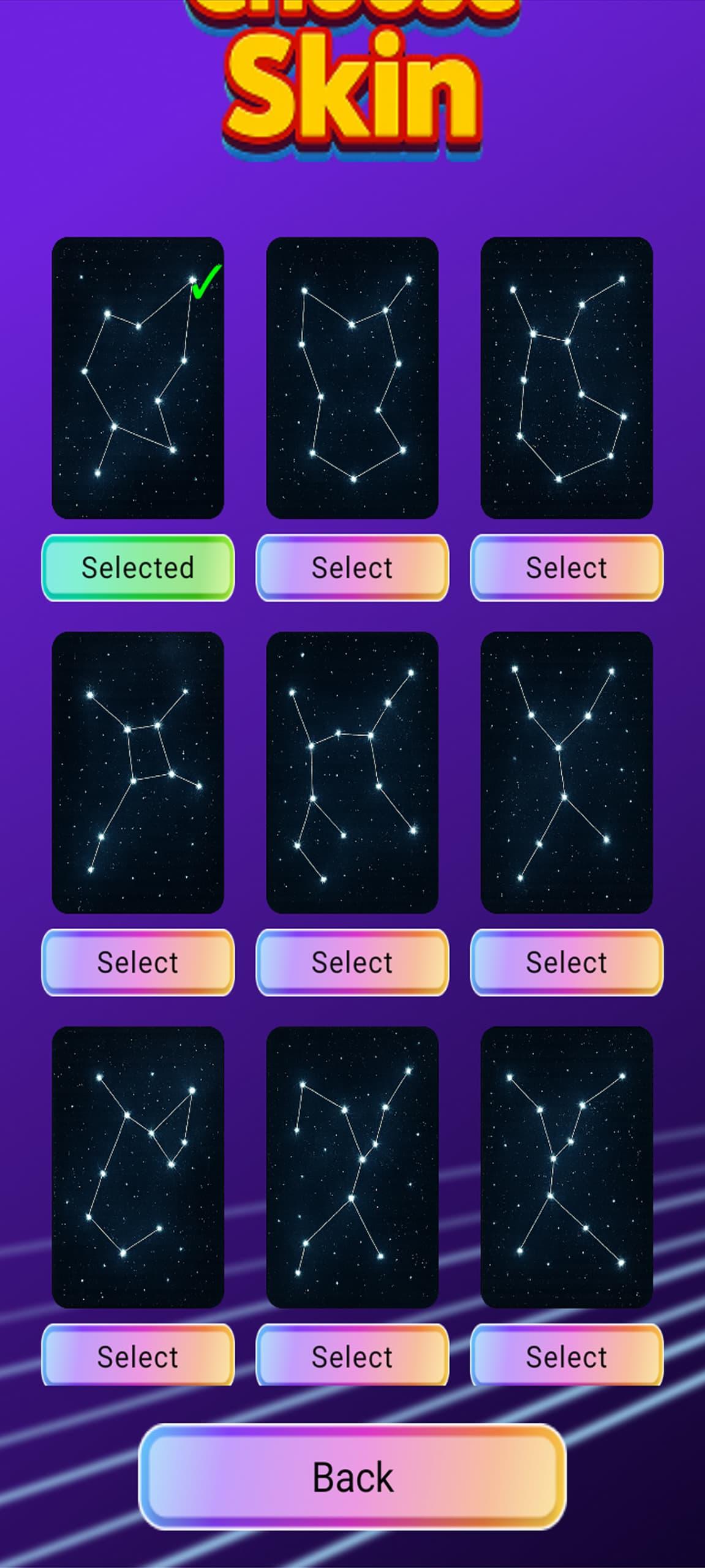Choose the bottom-left skin's Select button
The width and height of the screenshot is (705, 1568).
coord(138,1356)
